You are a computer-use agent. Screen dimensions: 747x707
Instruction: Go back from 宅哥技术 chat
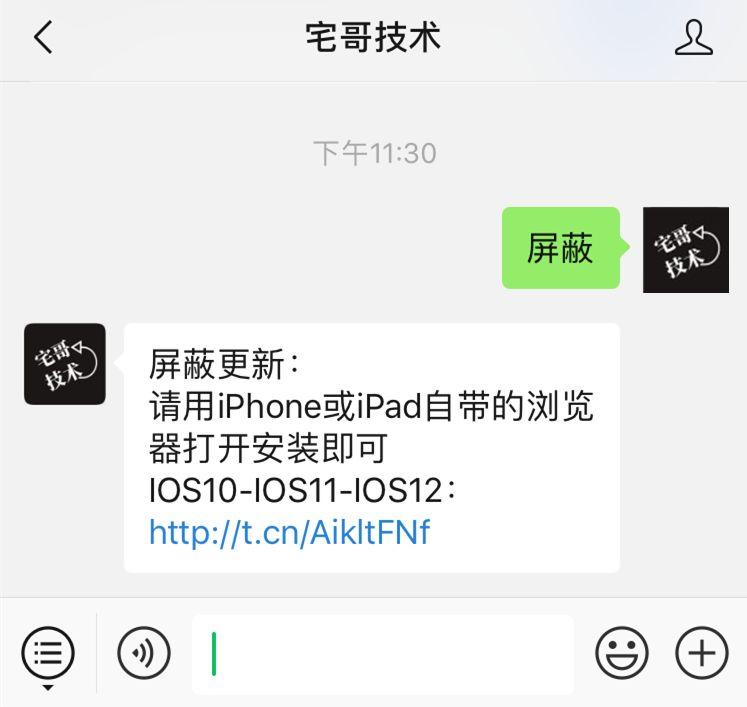pyautogui.click(x=42, y=38)
